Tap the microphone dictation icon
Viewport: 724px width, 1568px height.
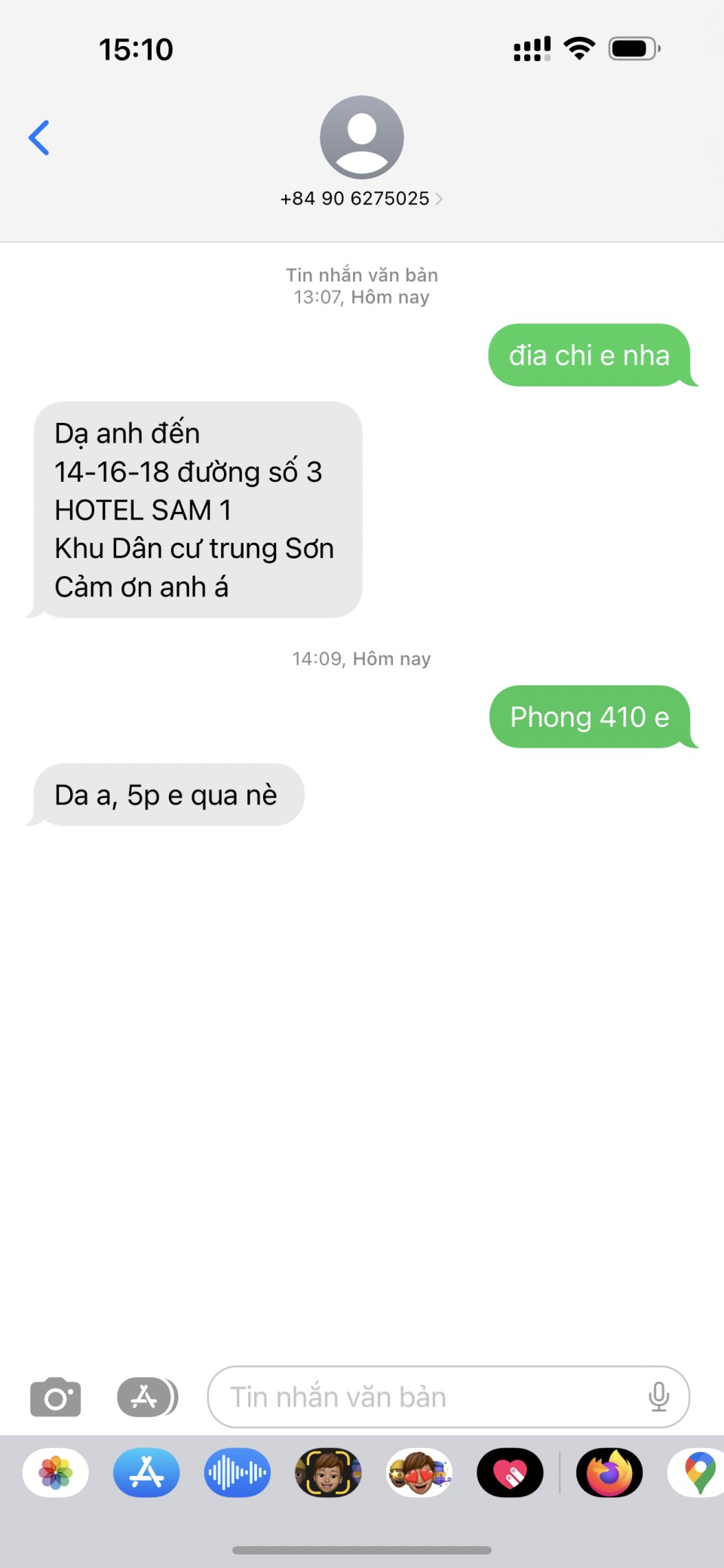tap(658, 1397)
